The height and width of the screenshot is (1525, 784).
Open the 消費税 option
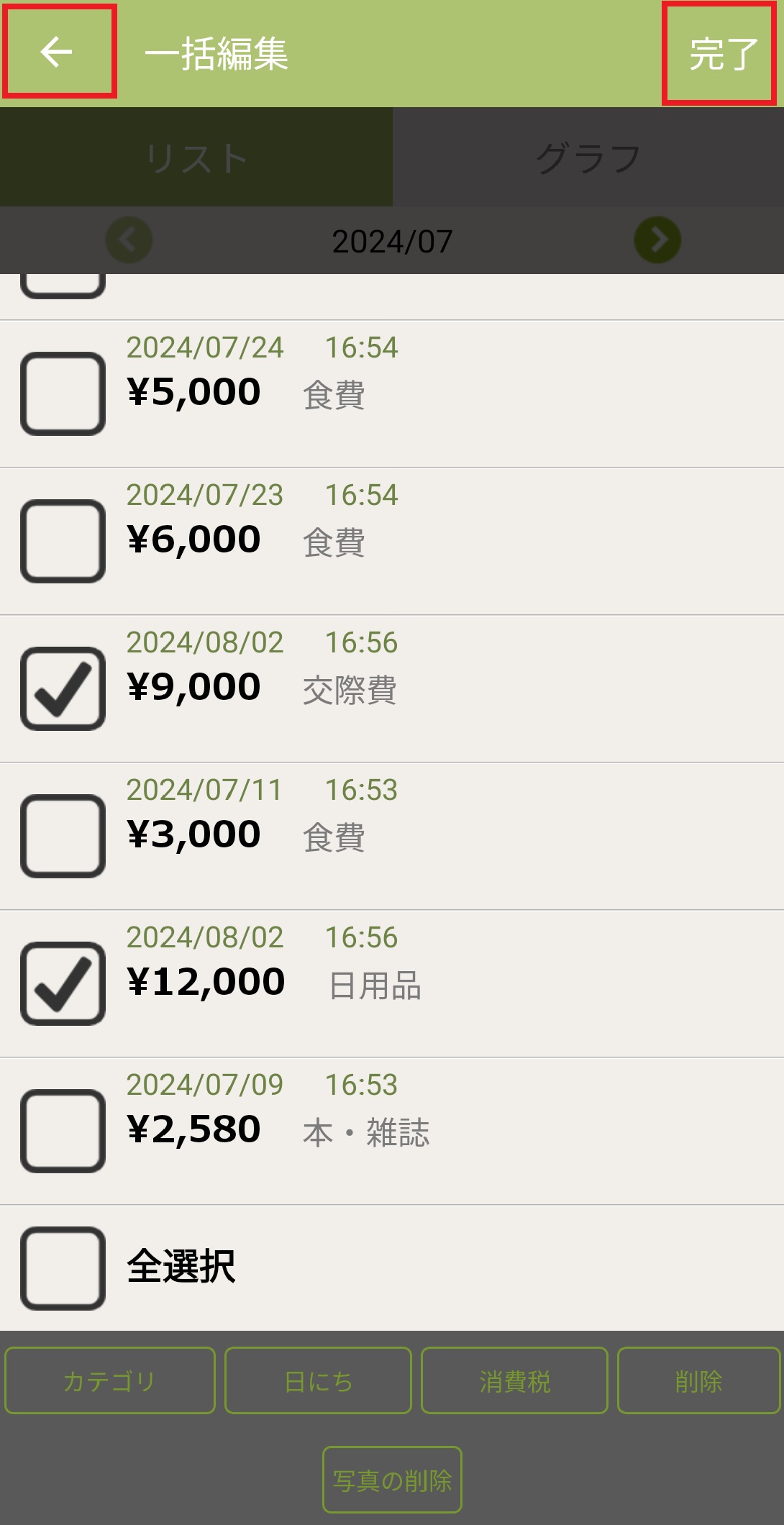(514, 1380)
